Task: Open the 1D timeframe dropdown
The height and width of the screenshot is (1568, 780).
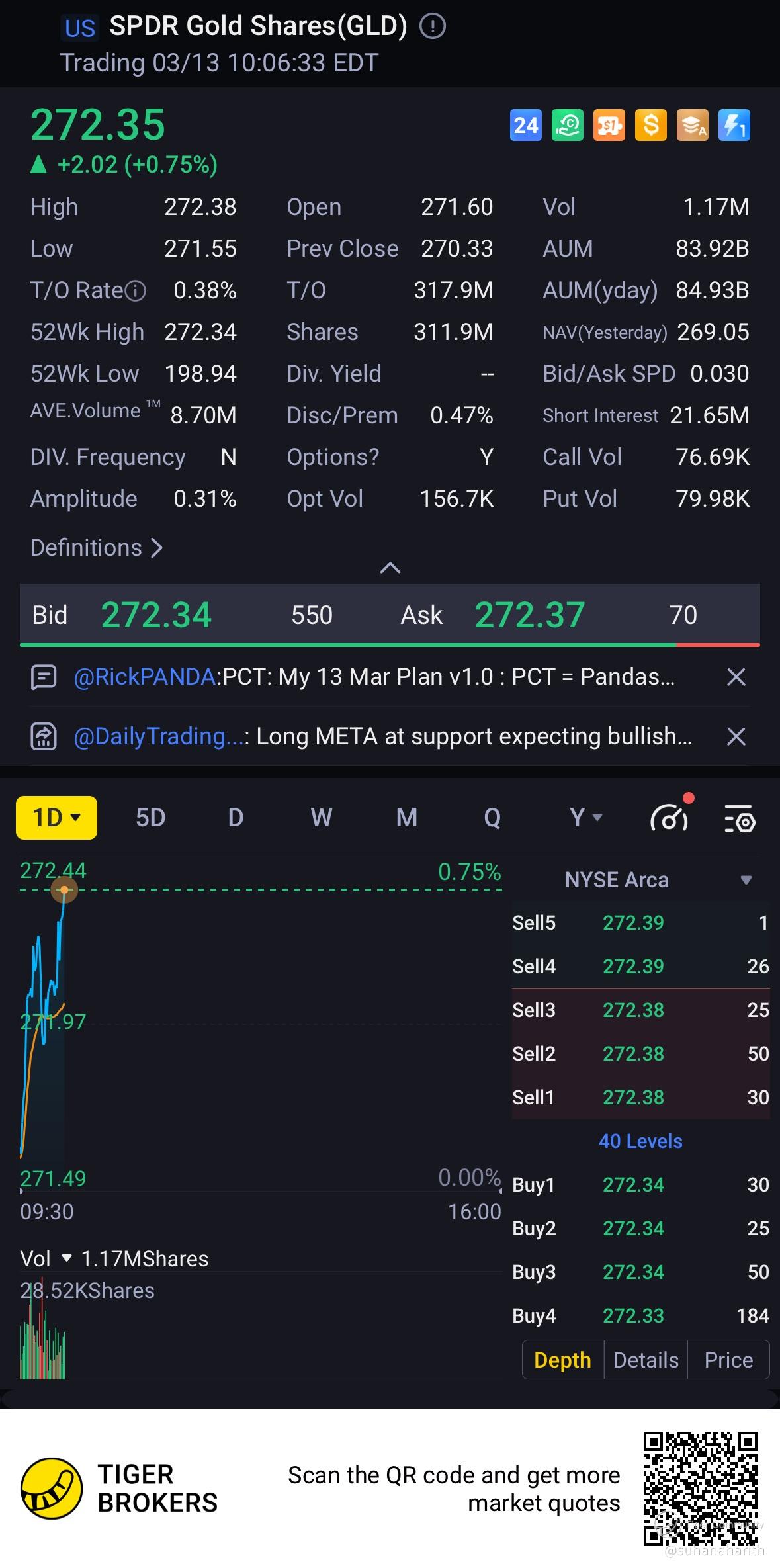Action: (56, 818)
